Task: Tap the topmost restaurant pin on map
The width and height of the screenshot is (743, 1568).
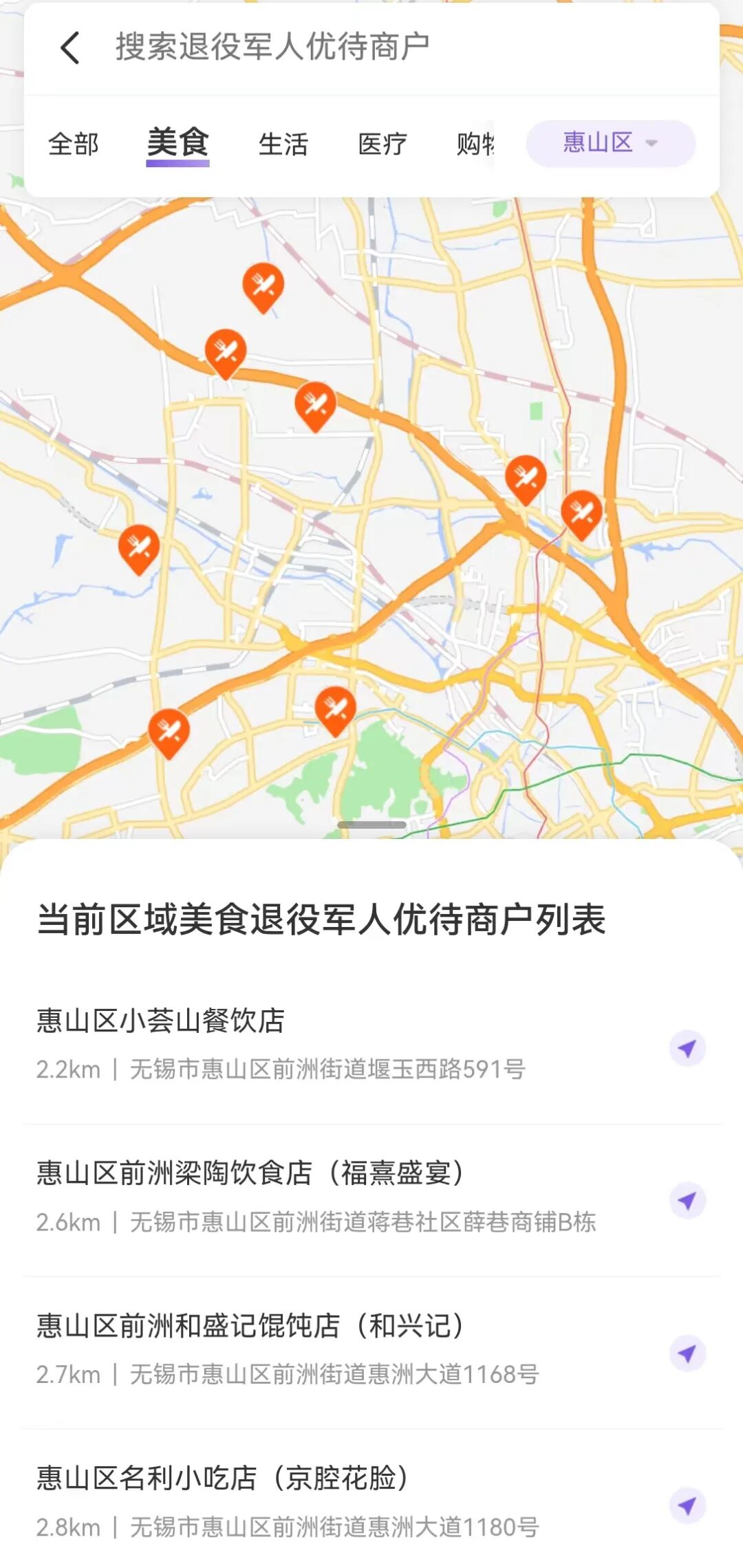Action: (263, 284)
